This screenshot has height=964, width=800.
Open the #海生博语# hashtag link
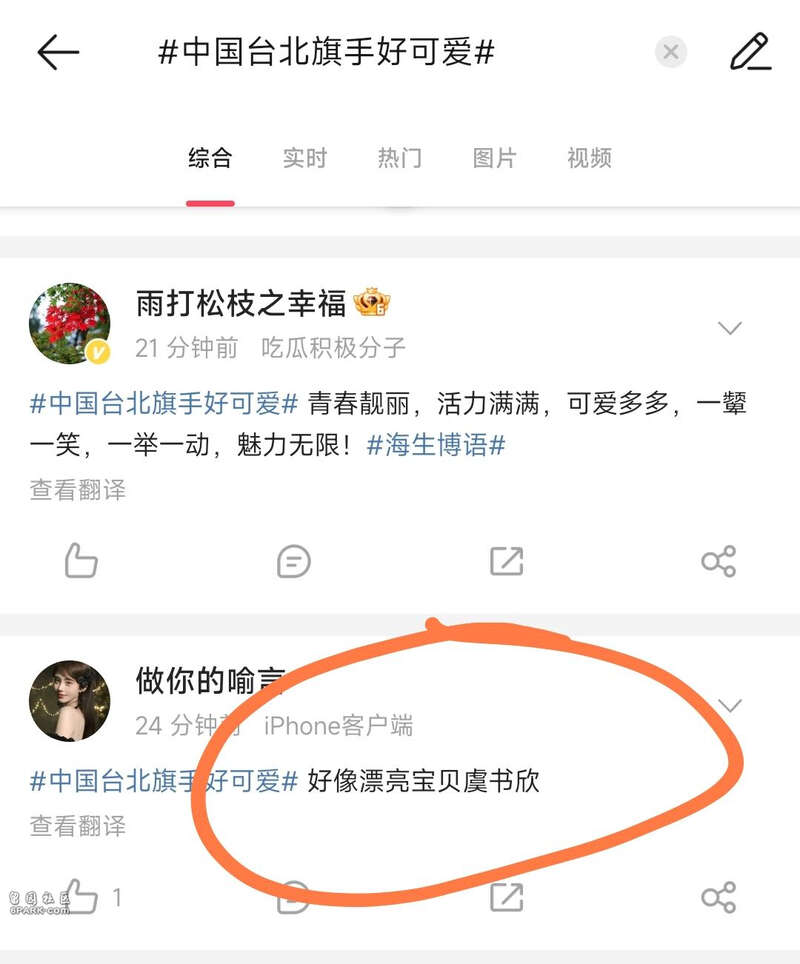tap(436, 445)
